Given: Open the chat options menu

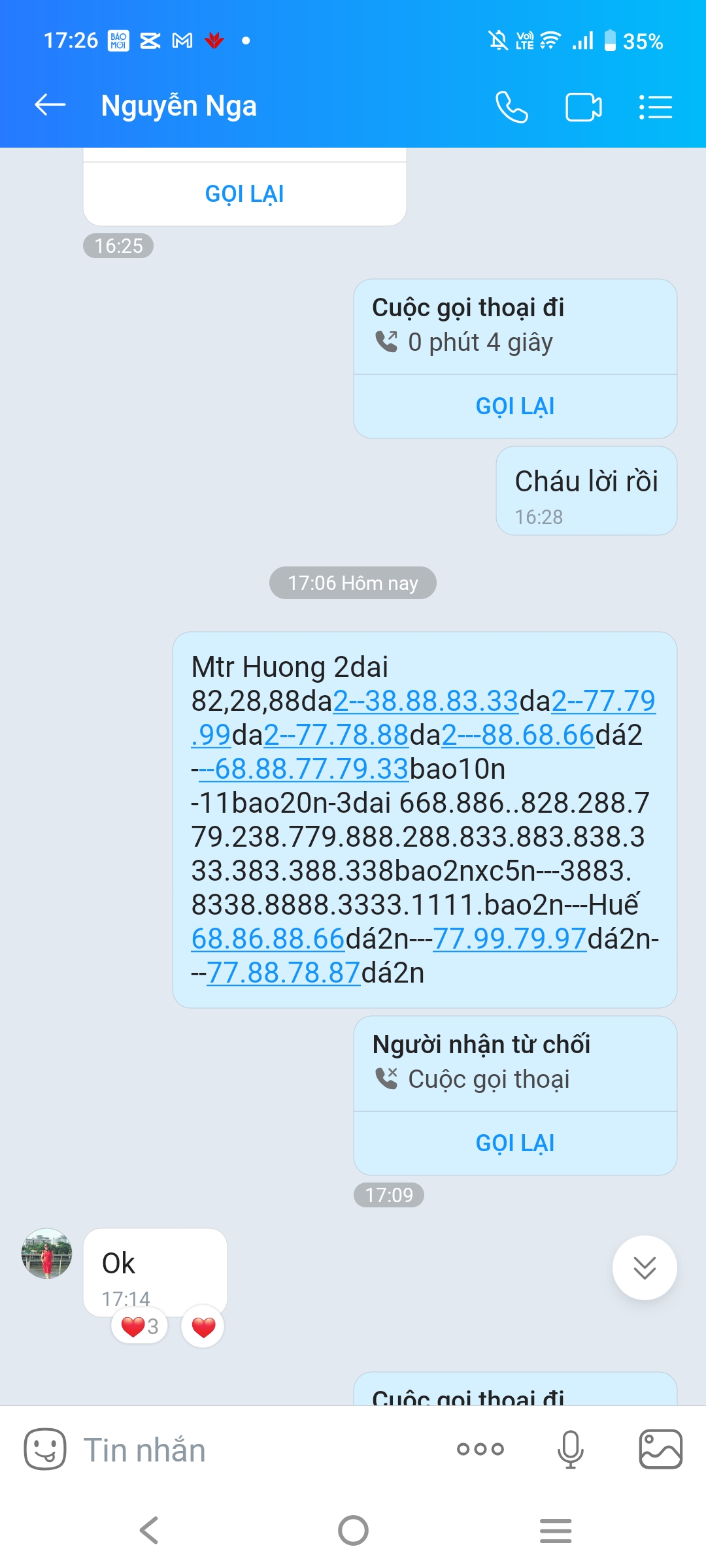Looking at the screenshot, I should point(655,107).
